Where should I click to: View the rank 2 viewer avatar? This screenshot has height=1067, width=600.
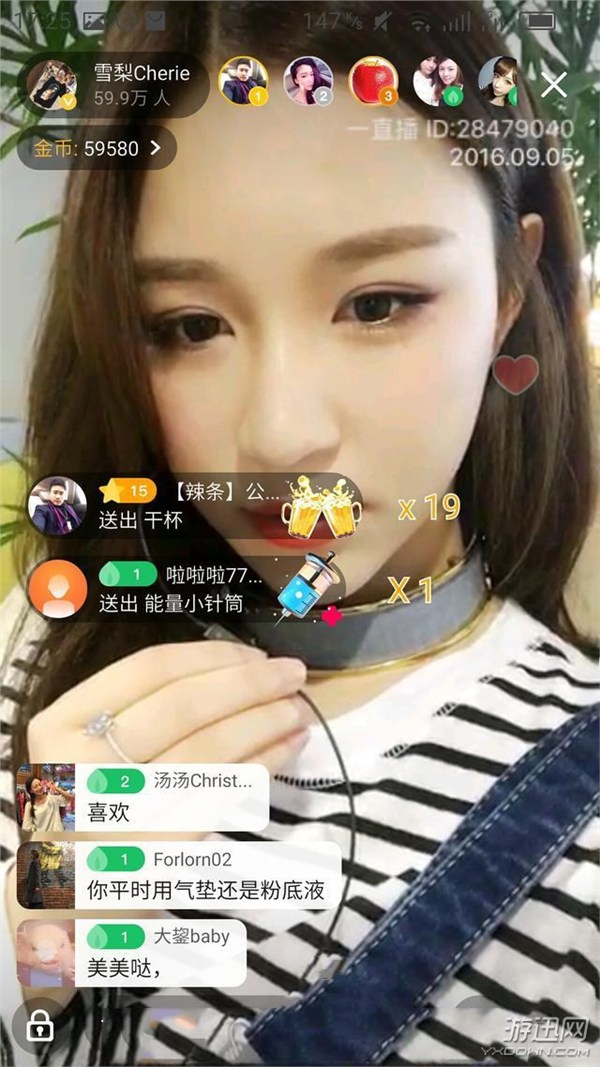(308, 81)
